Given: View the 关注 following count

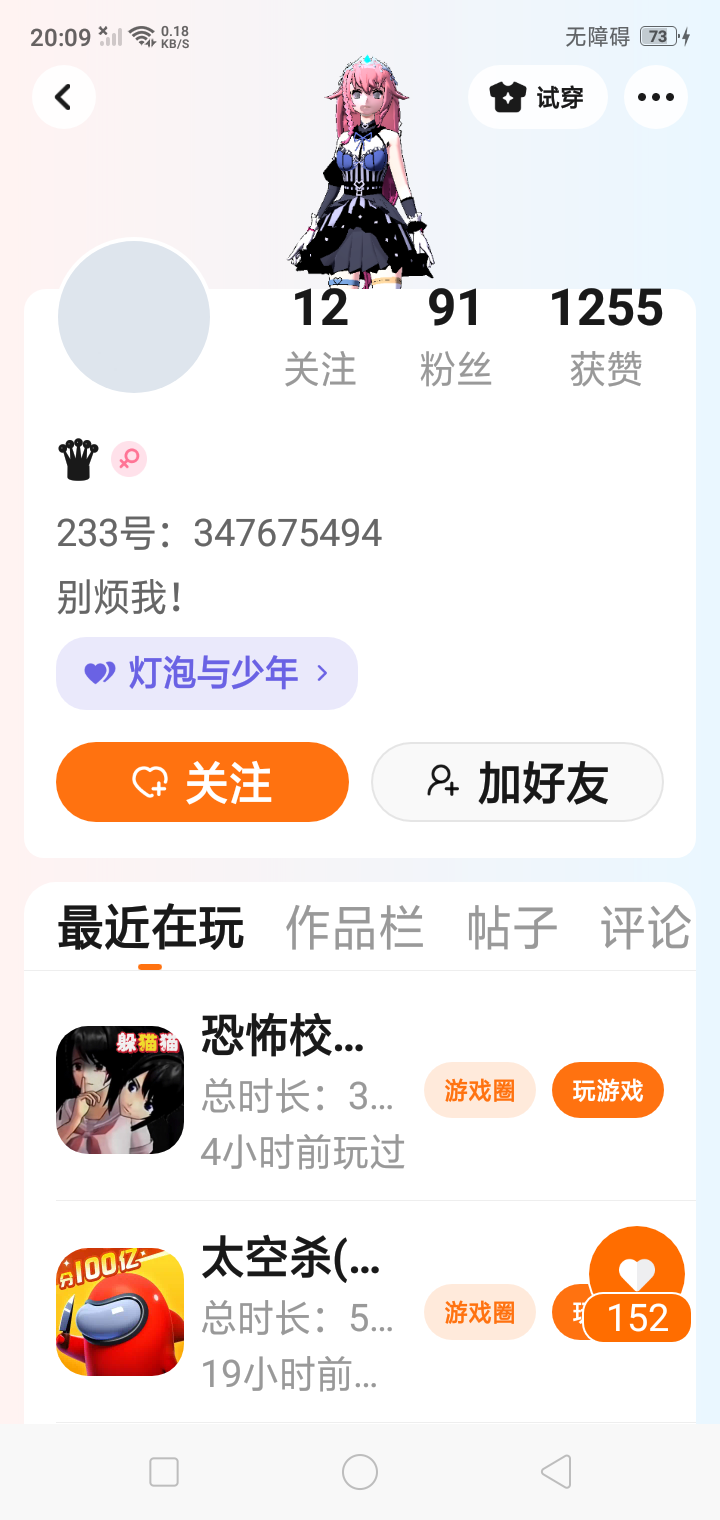Looking at the screenshot, I should click(320, 336).
